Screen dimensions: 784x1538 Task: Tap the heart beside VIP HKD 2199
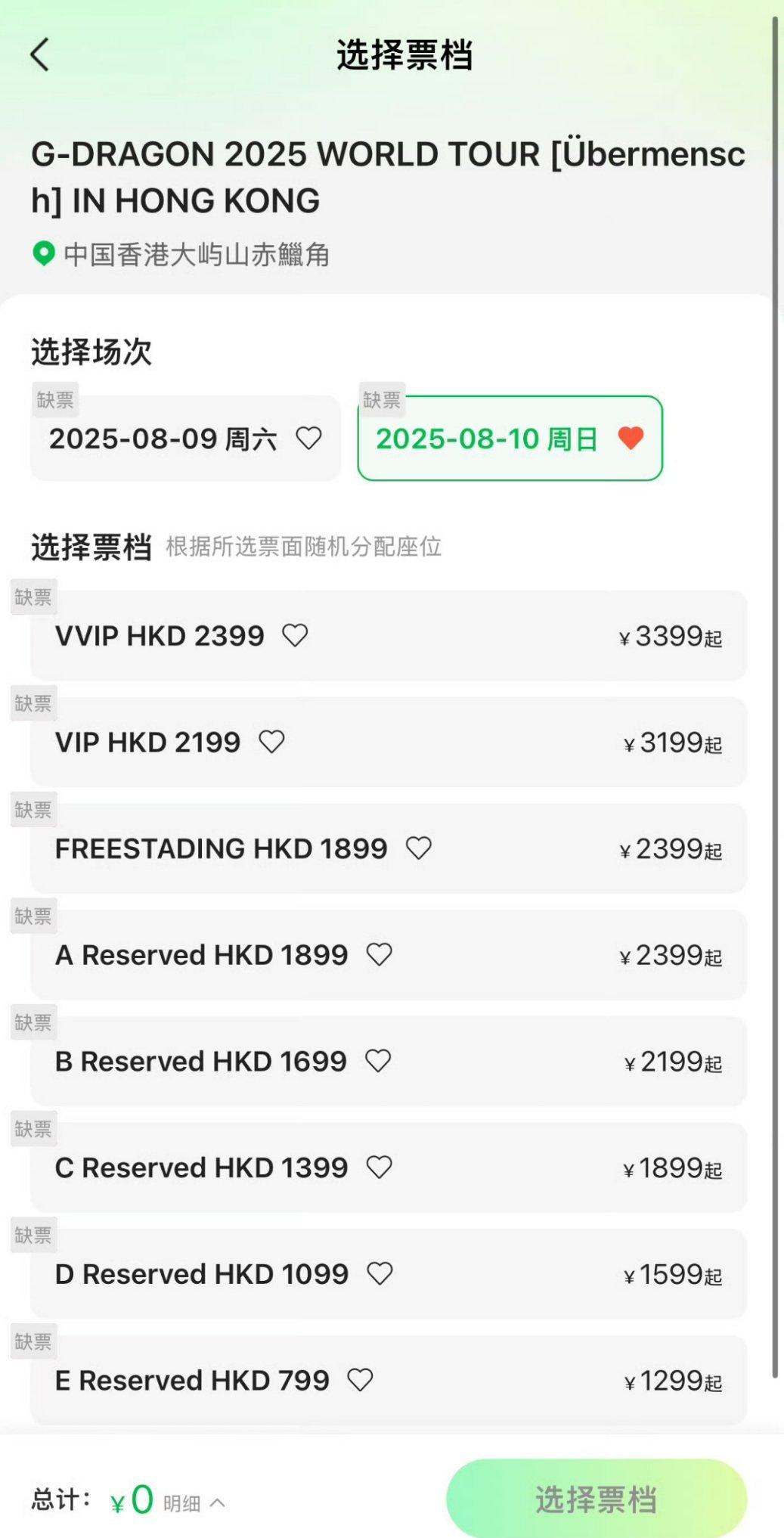(x=271, y=743)
